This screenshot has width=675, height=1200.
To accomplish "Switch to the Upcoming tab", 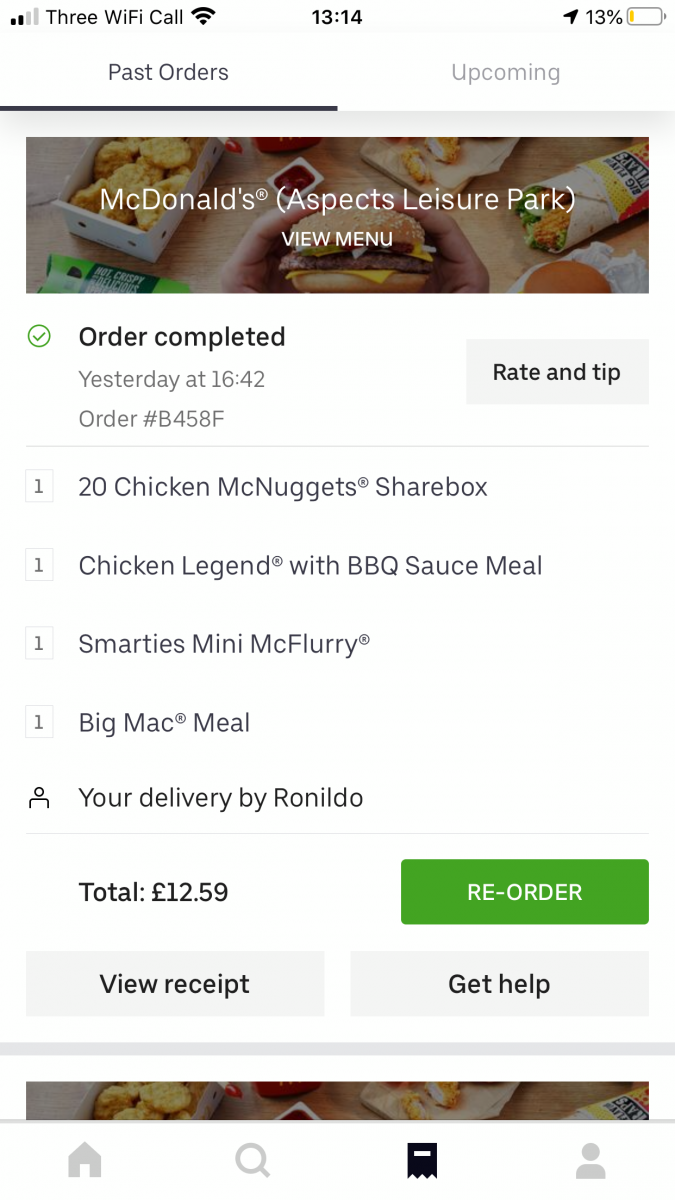I will pos(505,73).
